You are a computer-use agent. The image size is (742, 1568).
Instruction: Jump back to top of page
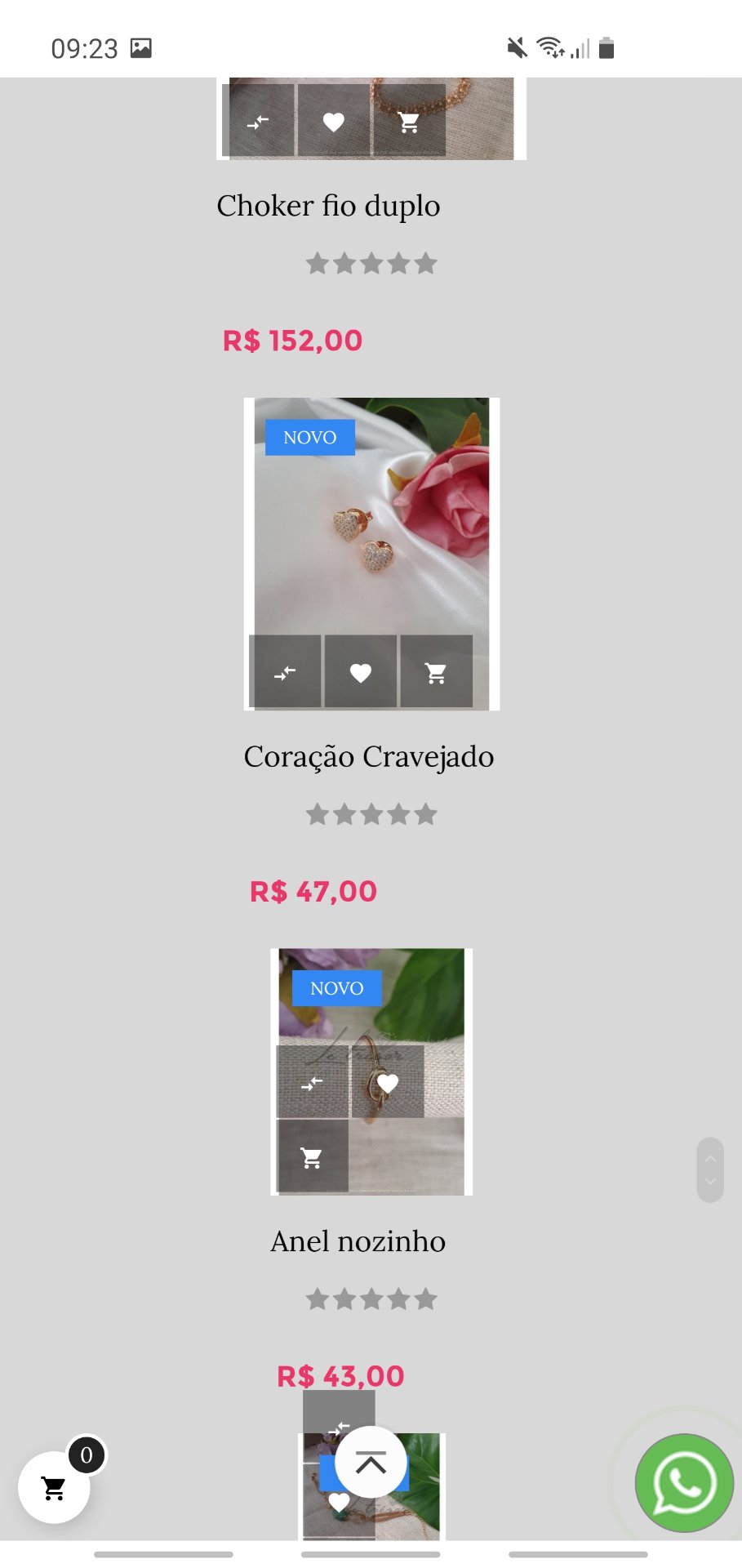click(x=371, y=1462)
